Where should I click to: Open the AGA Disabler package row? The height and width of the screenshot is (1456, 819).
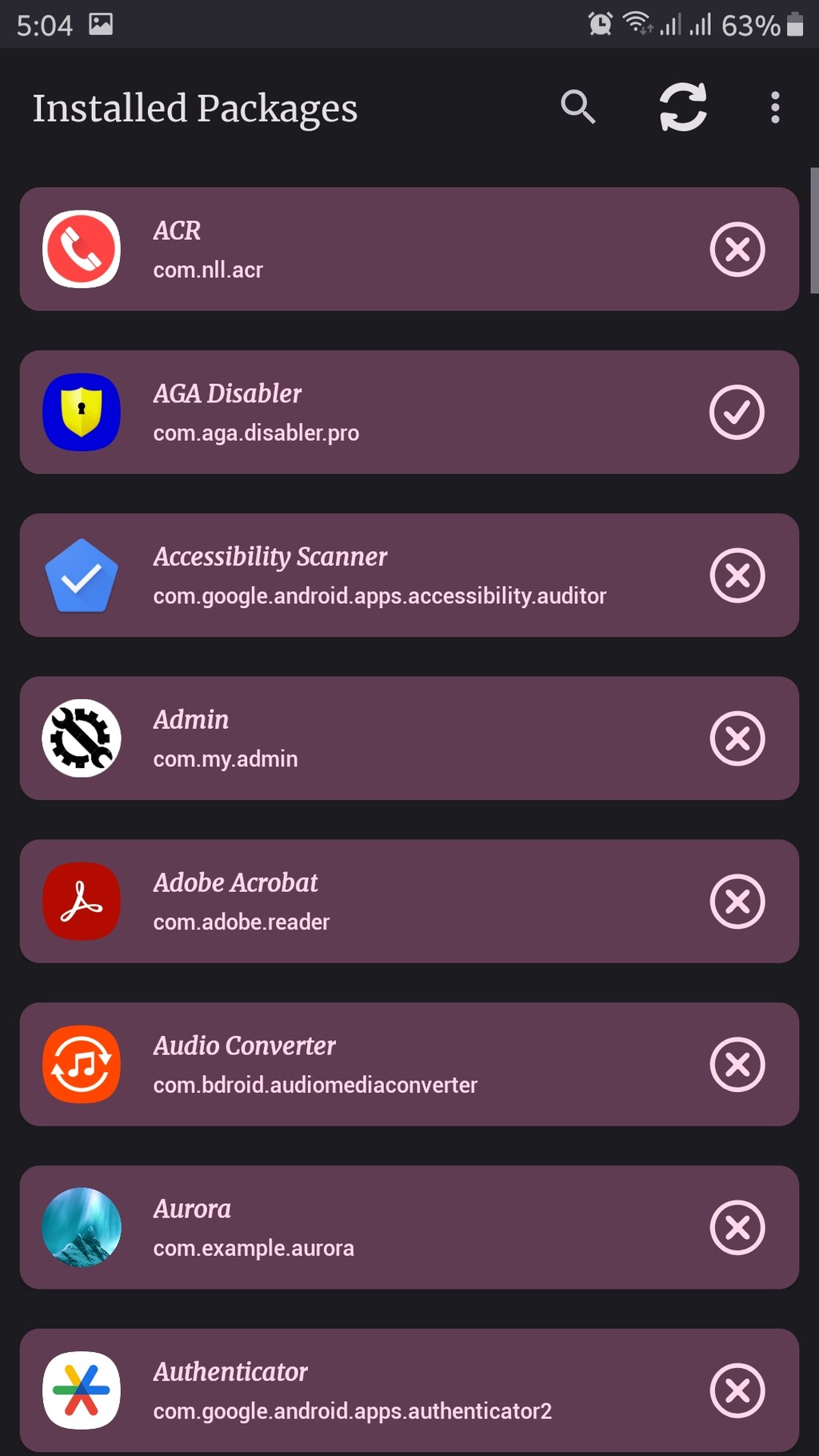coord(409,412)
